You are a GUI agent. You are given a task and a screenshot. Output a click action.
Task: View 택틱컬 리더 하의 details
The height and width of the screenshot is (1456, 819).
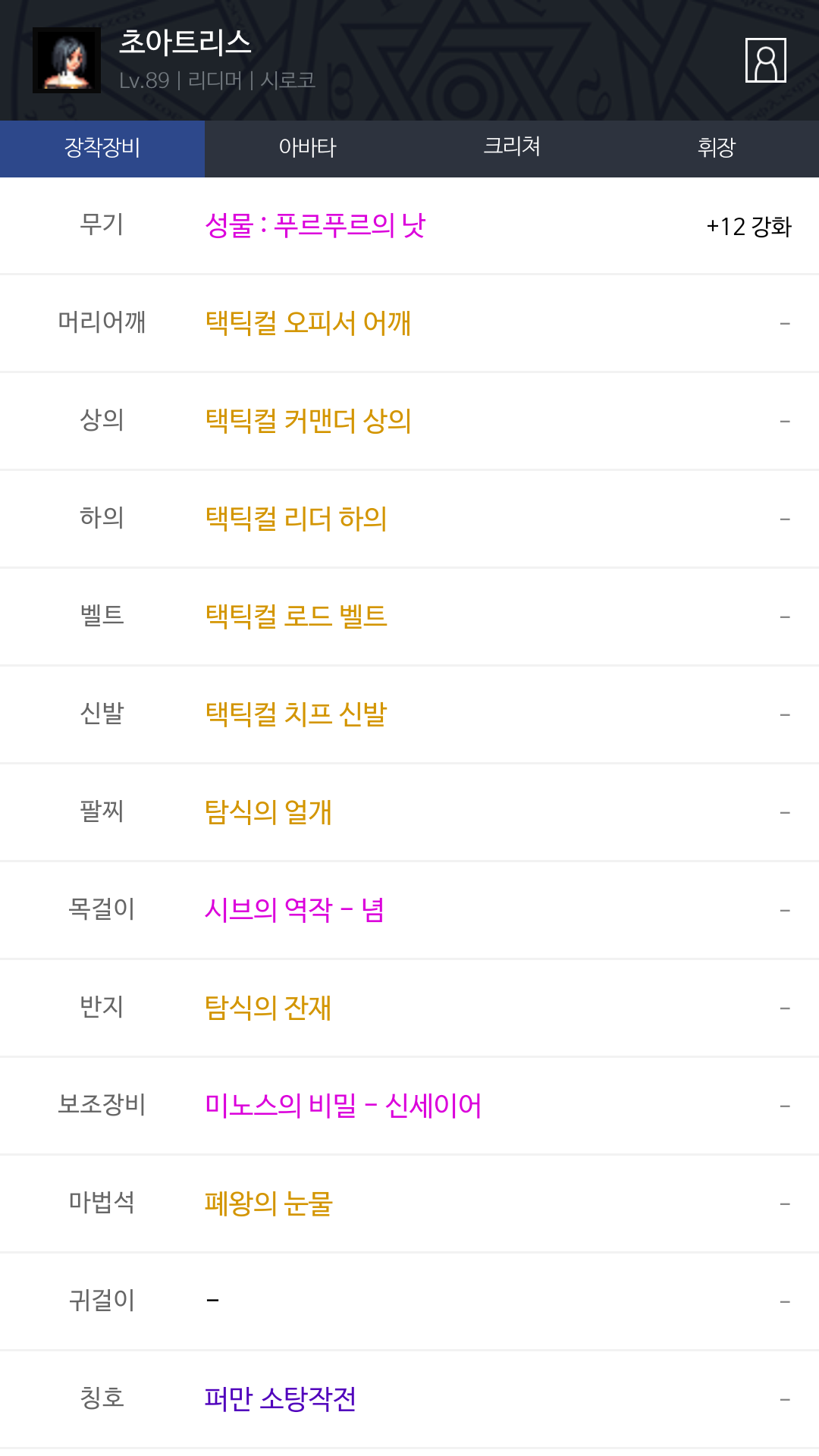click(x=296, y=519)
